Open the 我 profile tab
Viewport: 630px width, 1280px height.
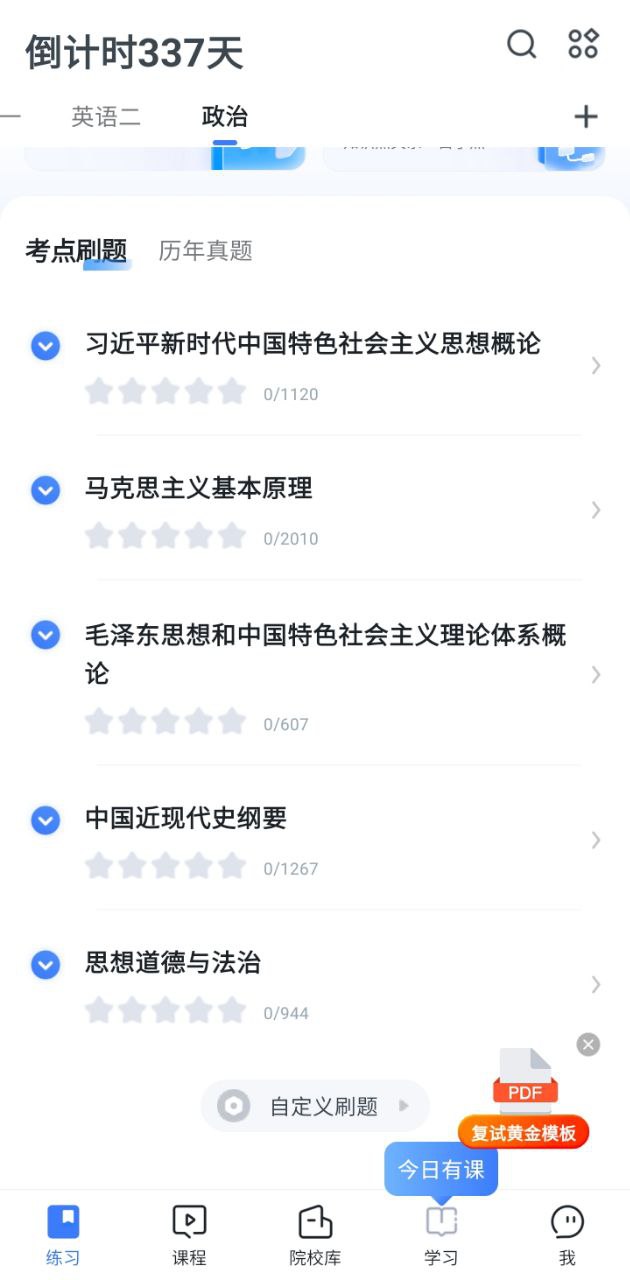(567, 1234)
